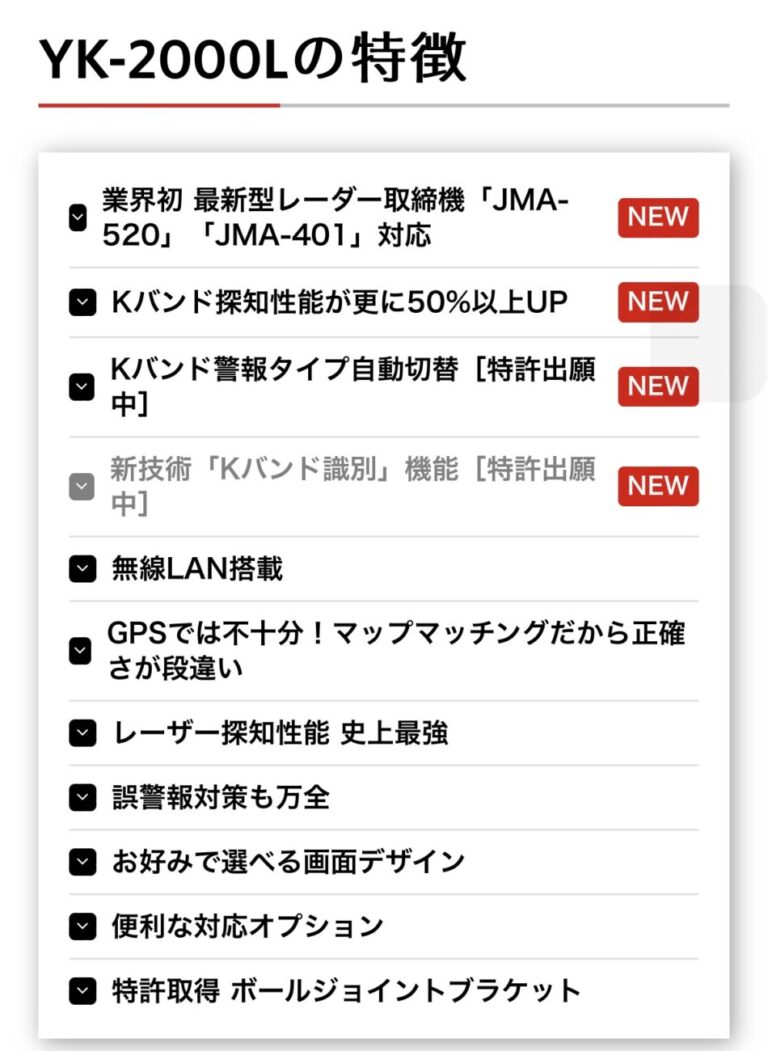Open the GPSでは不十分!マップマッチング item
Viewport: 768px width, 1051px height.
[x=395, y=651]
